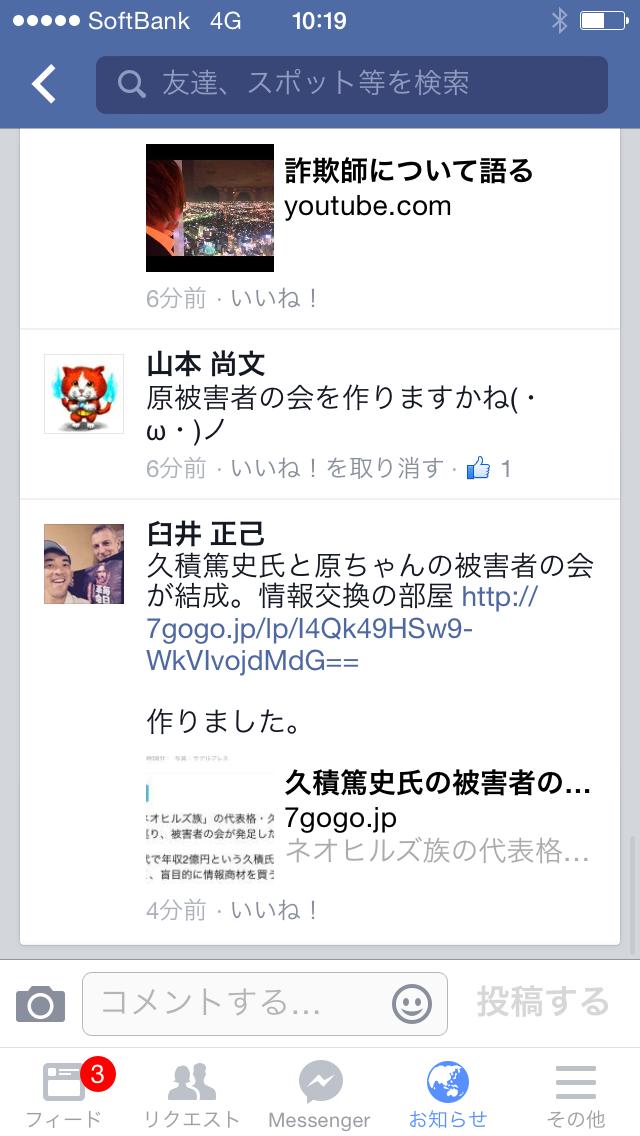
Task: Like 臼井 正己's comment
Action: point(274,910)
